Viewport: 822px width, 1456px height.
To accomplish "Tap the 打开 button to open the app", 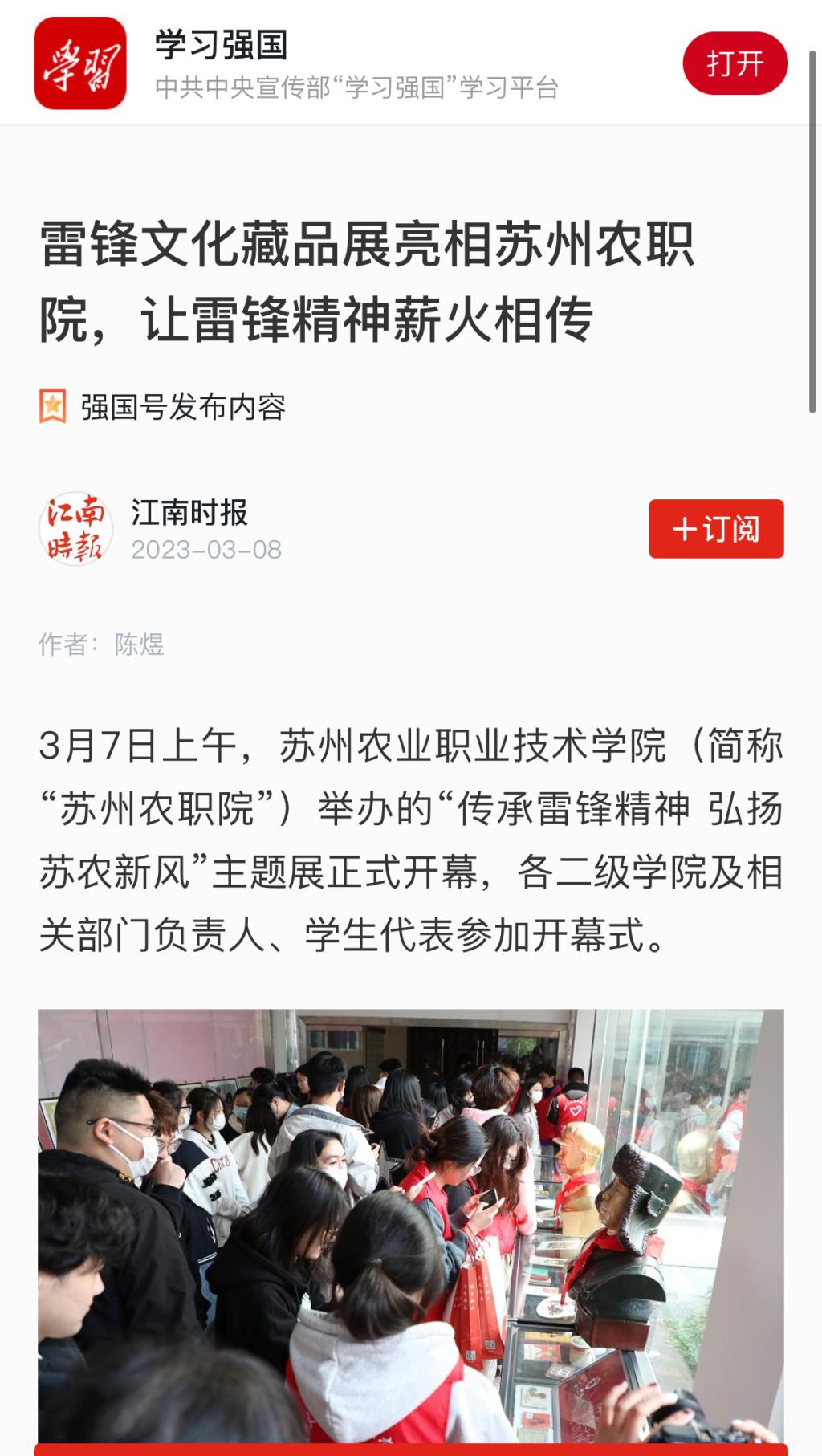I will [x=735, y=63].
